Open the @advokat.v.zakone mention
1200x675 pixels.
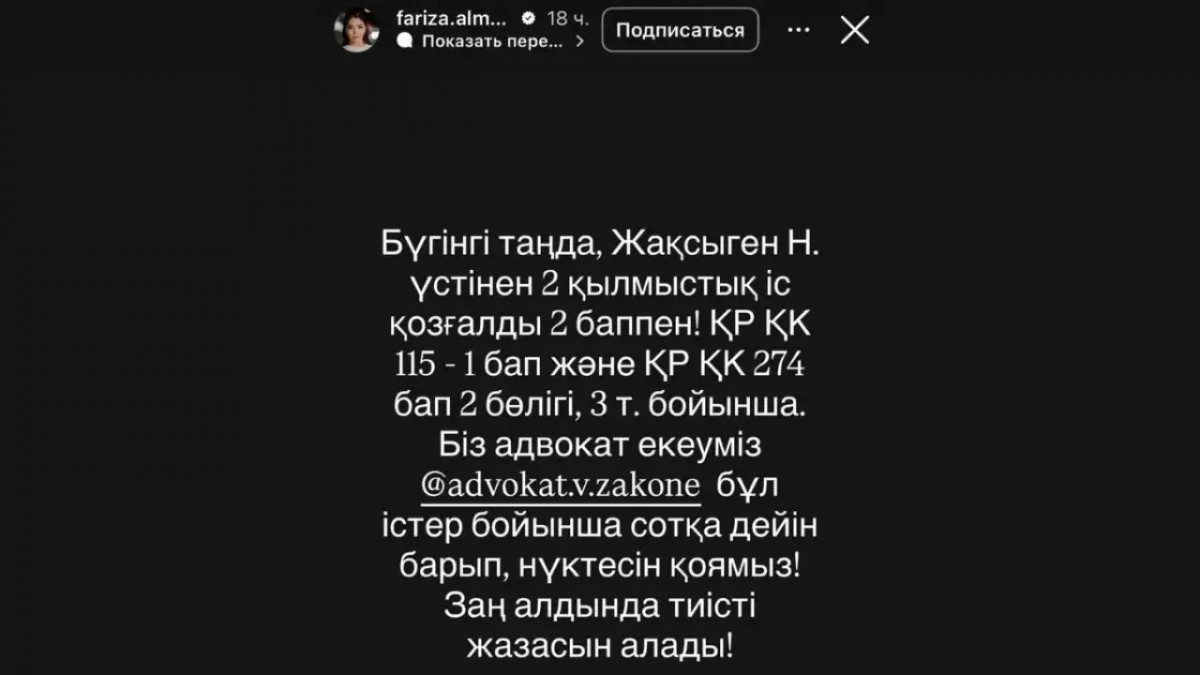559,483
